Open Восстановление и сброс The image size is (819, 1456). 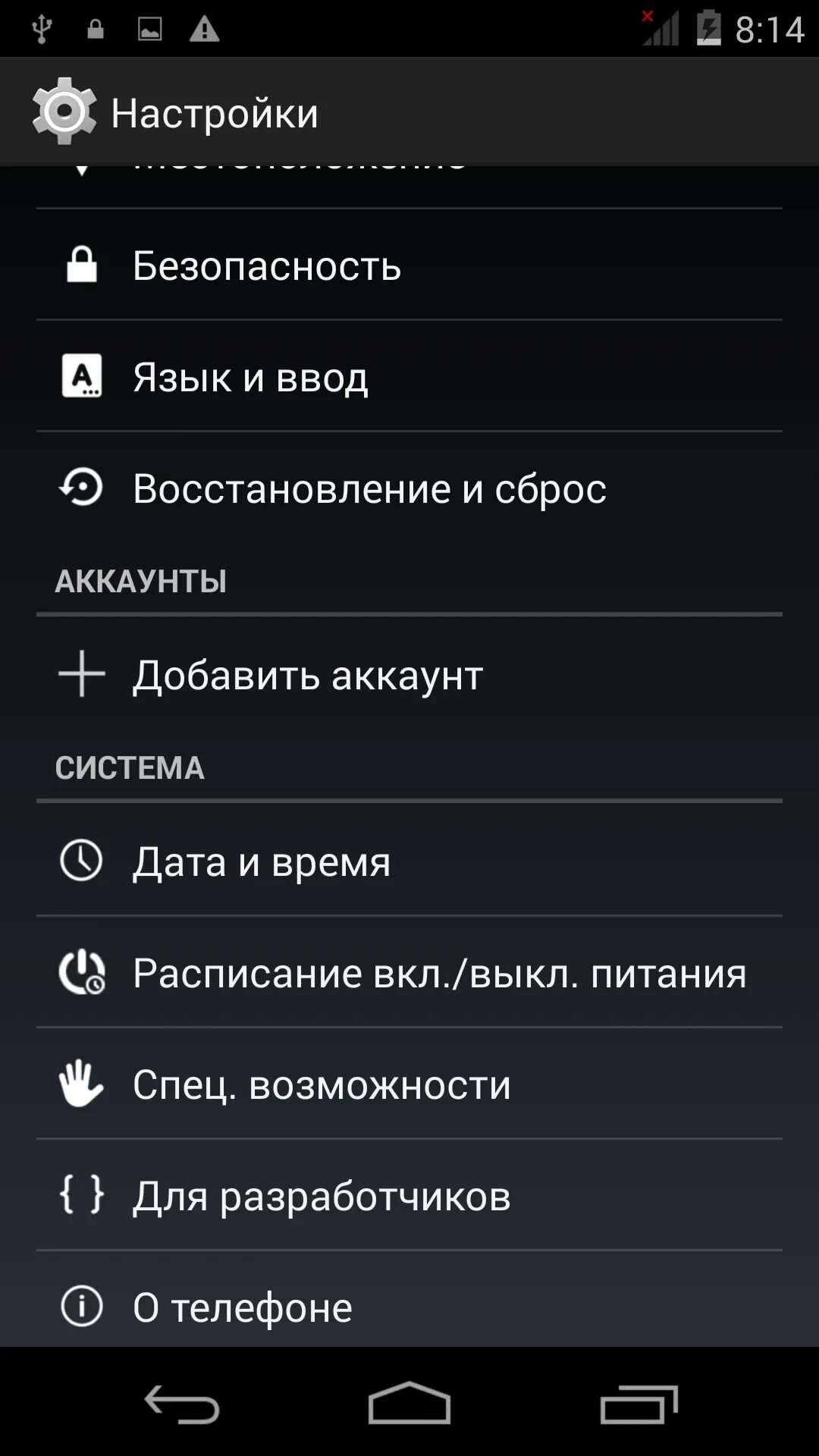(409, 488)
